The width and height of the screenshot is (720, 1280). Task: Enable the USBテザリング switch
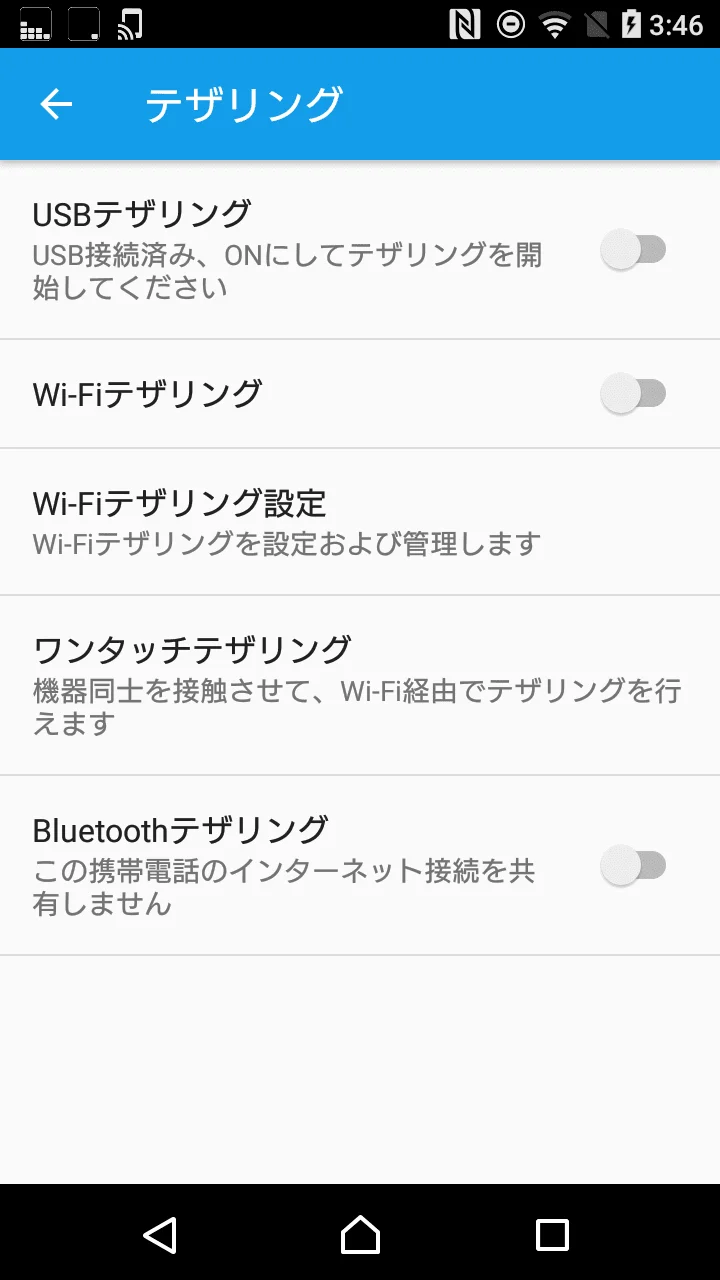point(634,250)
